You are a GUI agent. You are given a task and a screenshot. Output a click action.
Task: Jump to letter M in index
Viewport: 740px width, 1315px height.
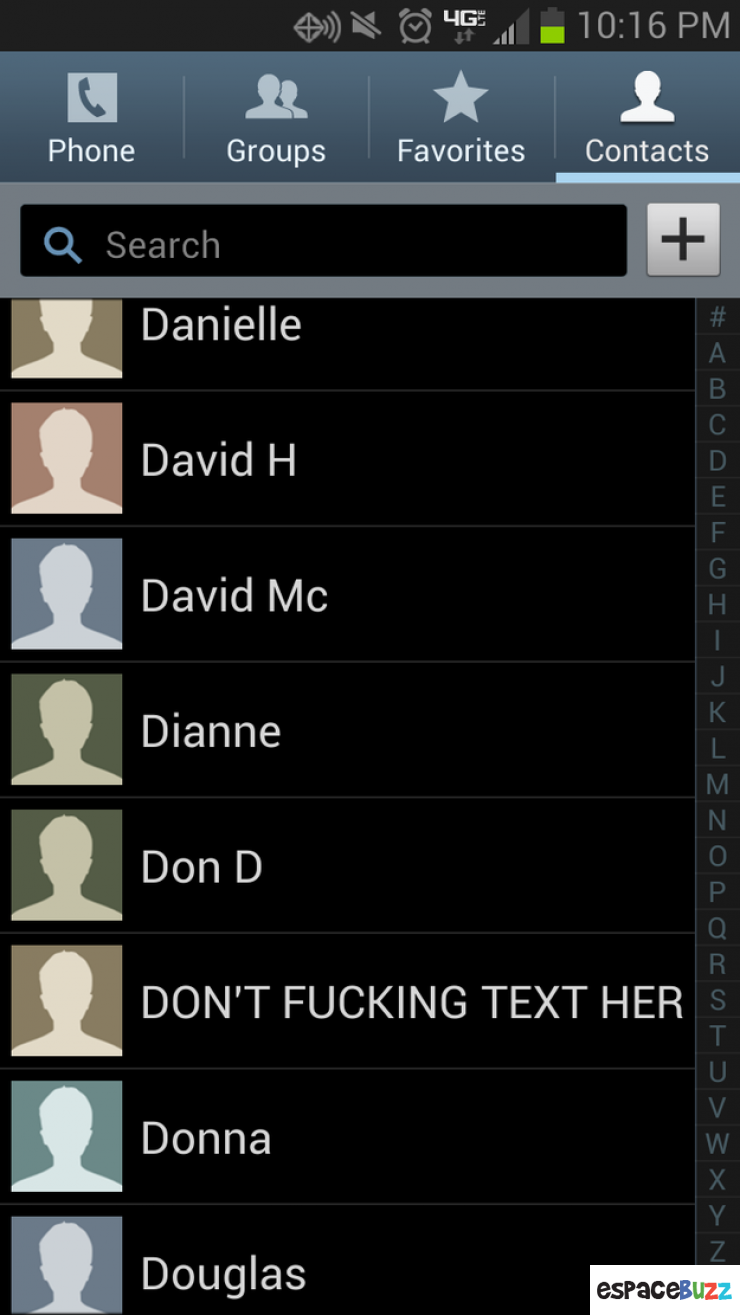717,784
